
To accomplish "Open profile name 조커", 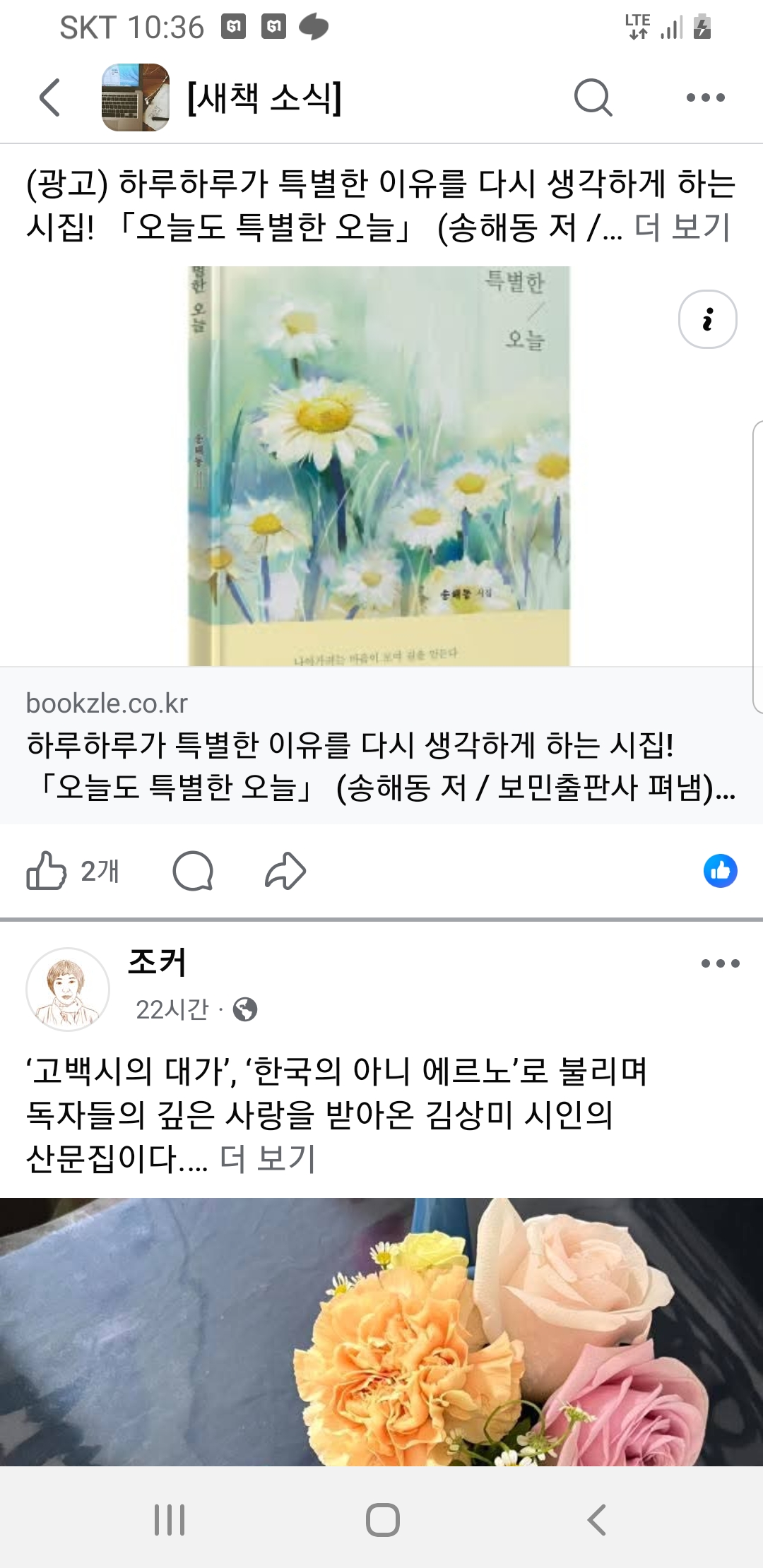I will [157, 963].
